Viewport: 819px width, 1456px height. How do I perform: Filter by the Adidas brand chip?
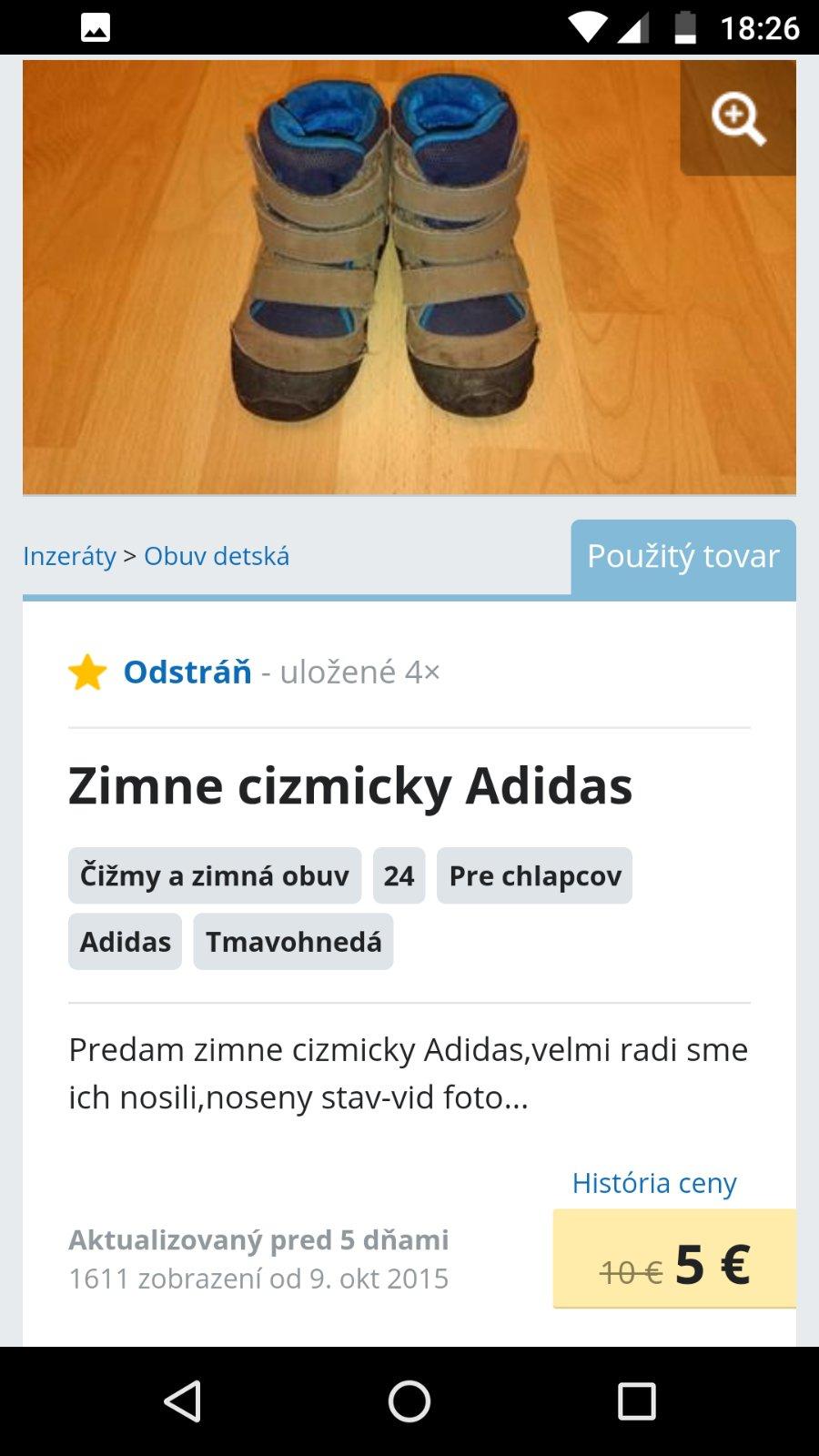(x=125, y=941)
